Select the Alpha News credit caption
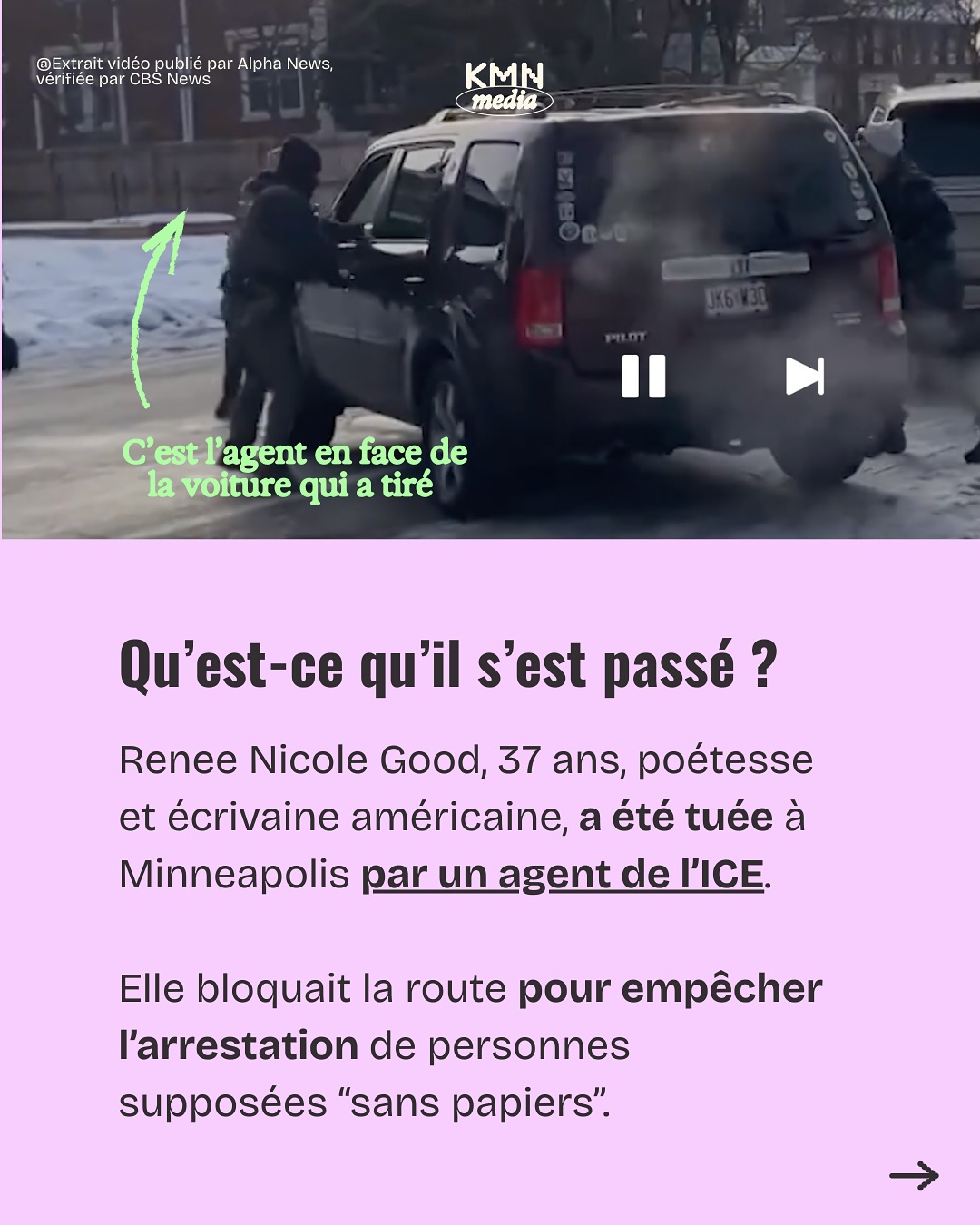 pos(186,64)
